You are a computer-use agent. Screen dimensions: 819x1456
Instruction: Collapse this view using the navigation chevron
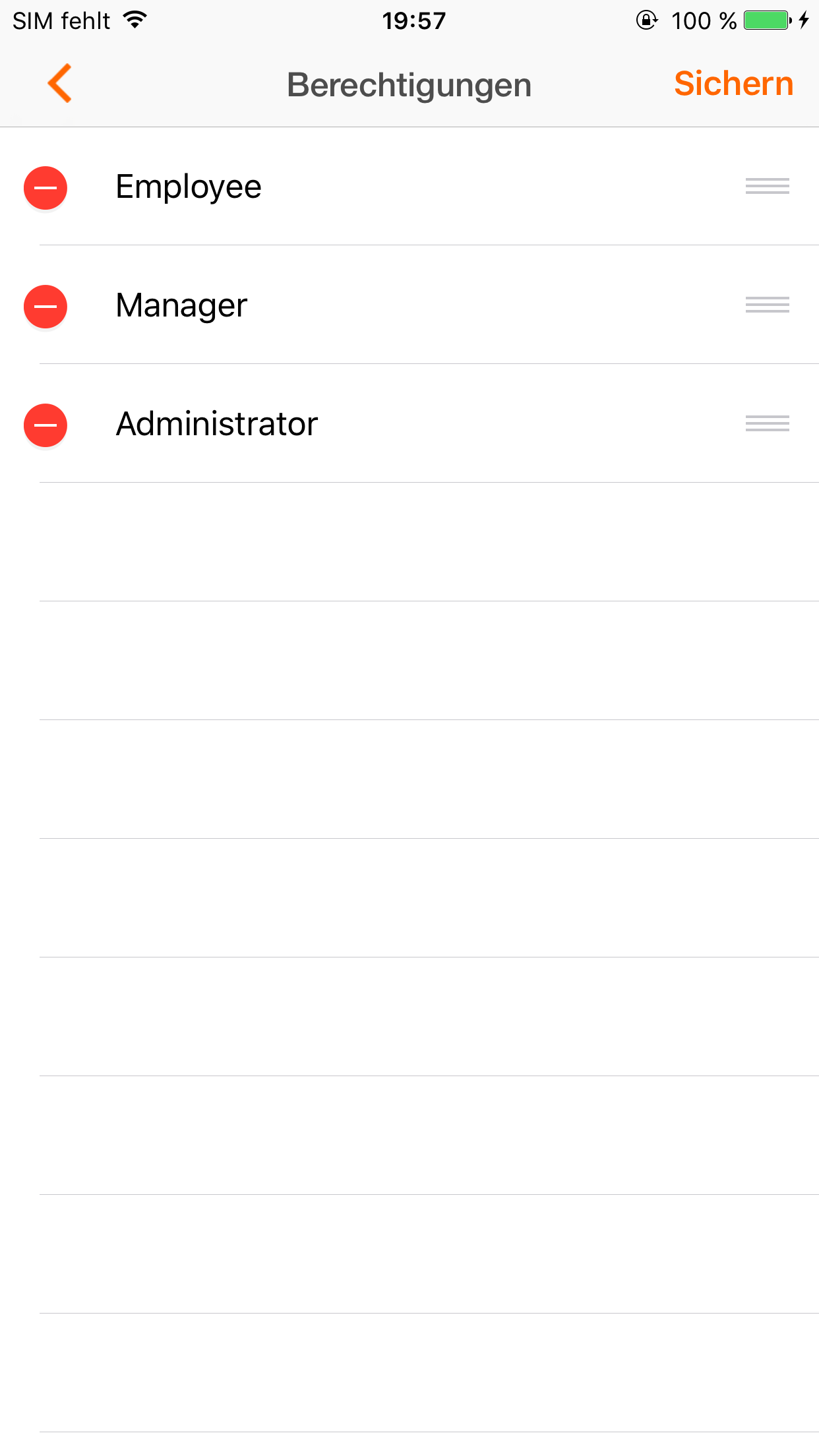coord(59,84)
